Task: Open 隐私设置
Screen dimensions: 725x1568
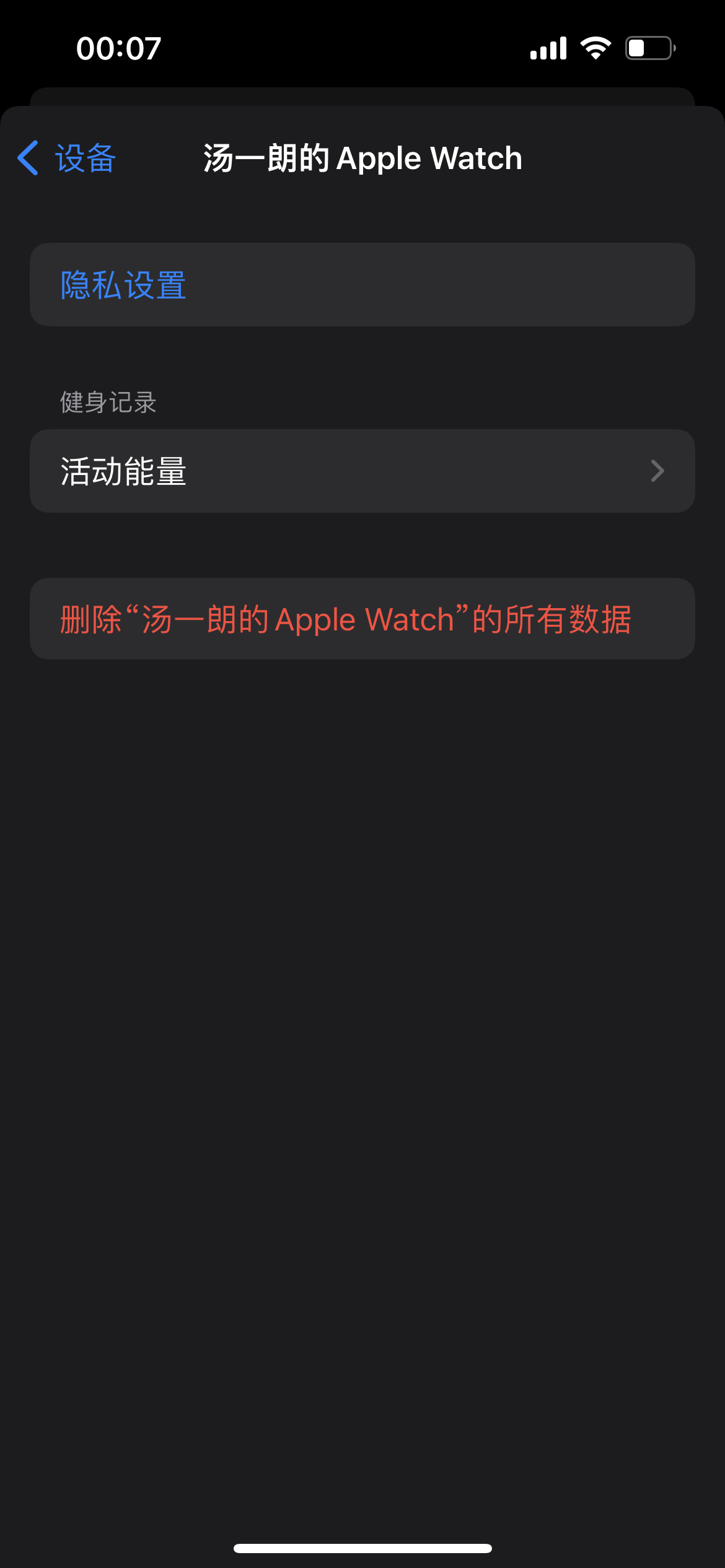Action: (124, 285)
